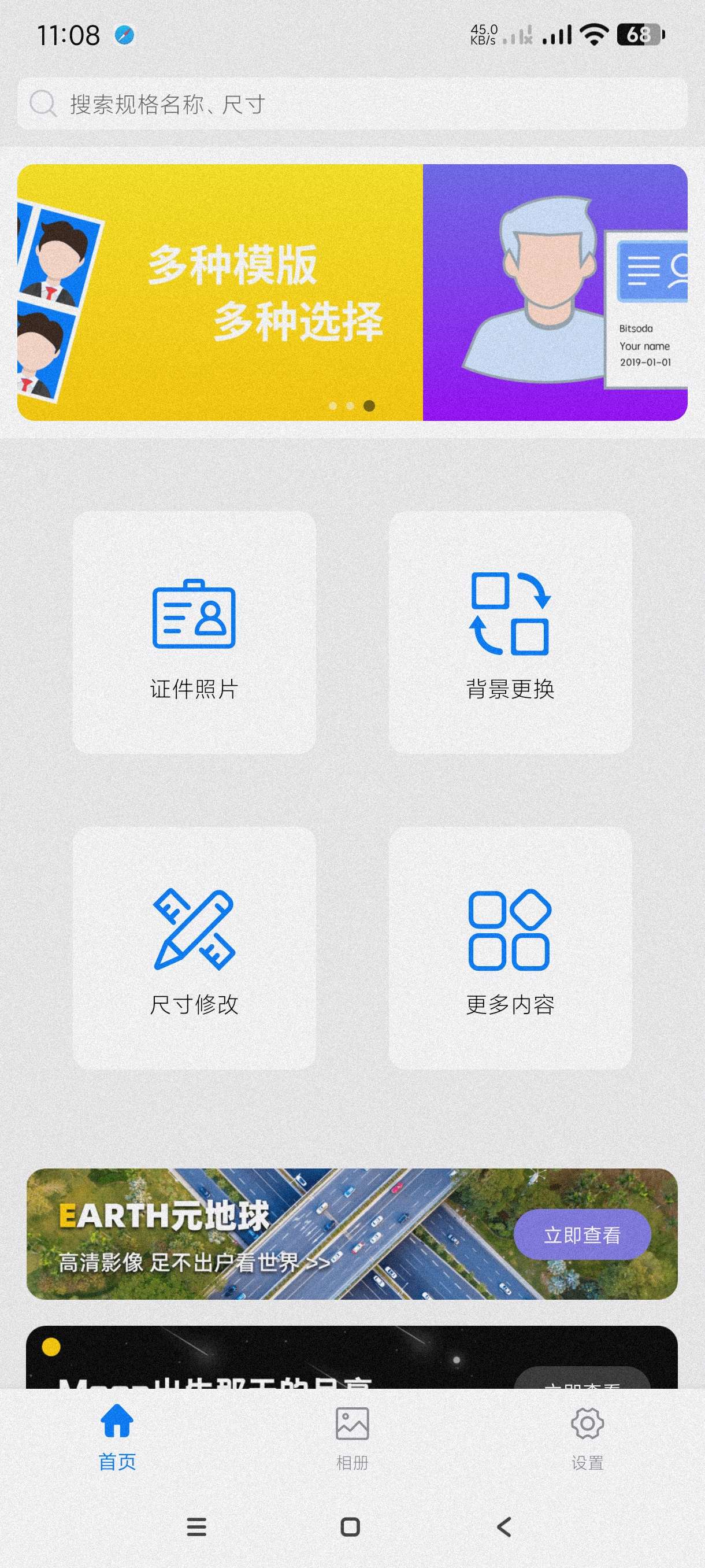Switch to the 设置 settings tab
Screen dimensions: 705x1568
587,1437
